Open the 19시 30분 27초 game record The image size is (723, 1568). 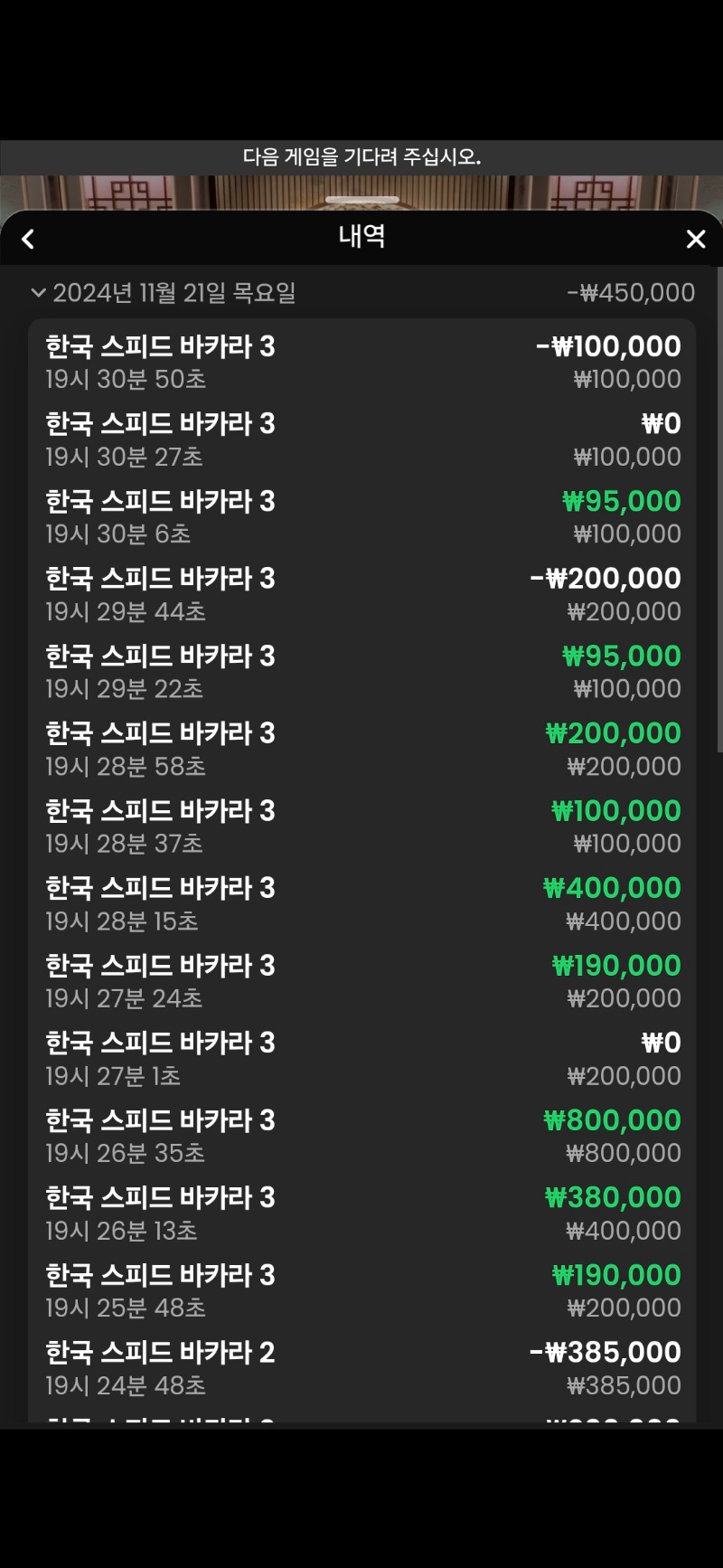(361, 439)
